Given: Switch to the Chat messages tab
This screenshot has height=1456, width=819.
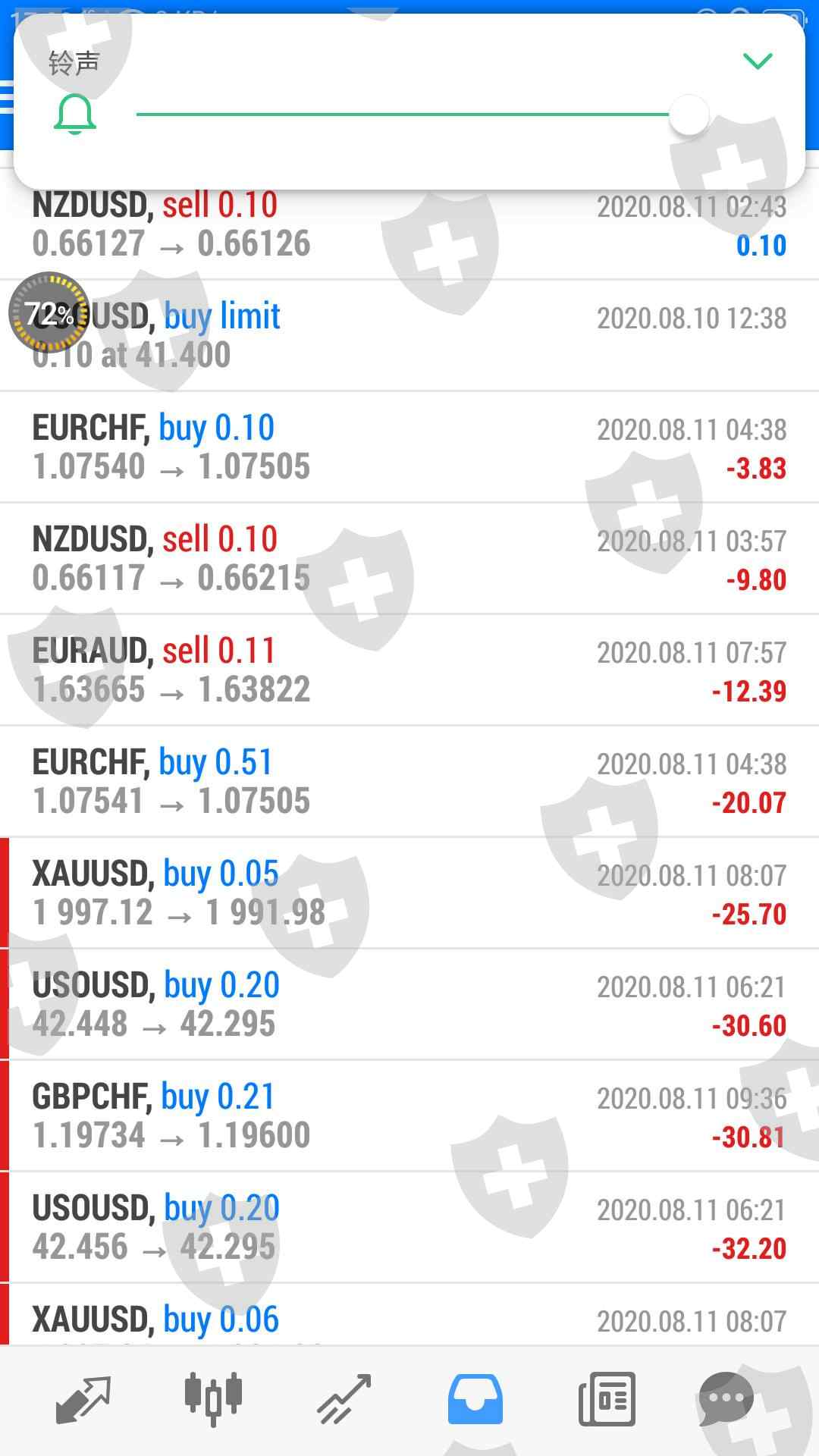Looking at the screenshot, I should pos(726,1399).
